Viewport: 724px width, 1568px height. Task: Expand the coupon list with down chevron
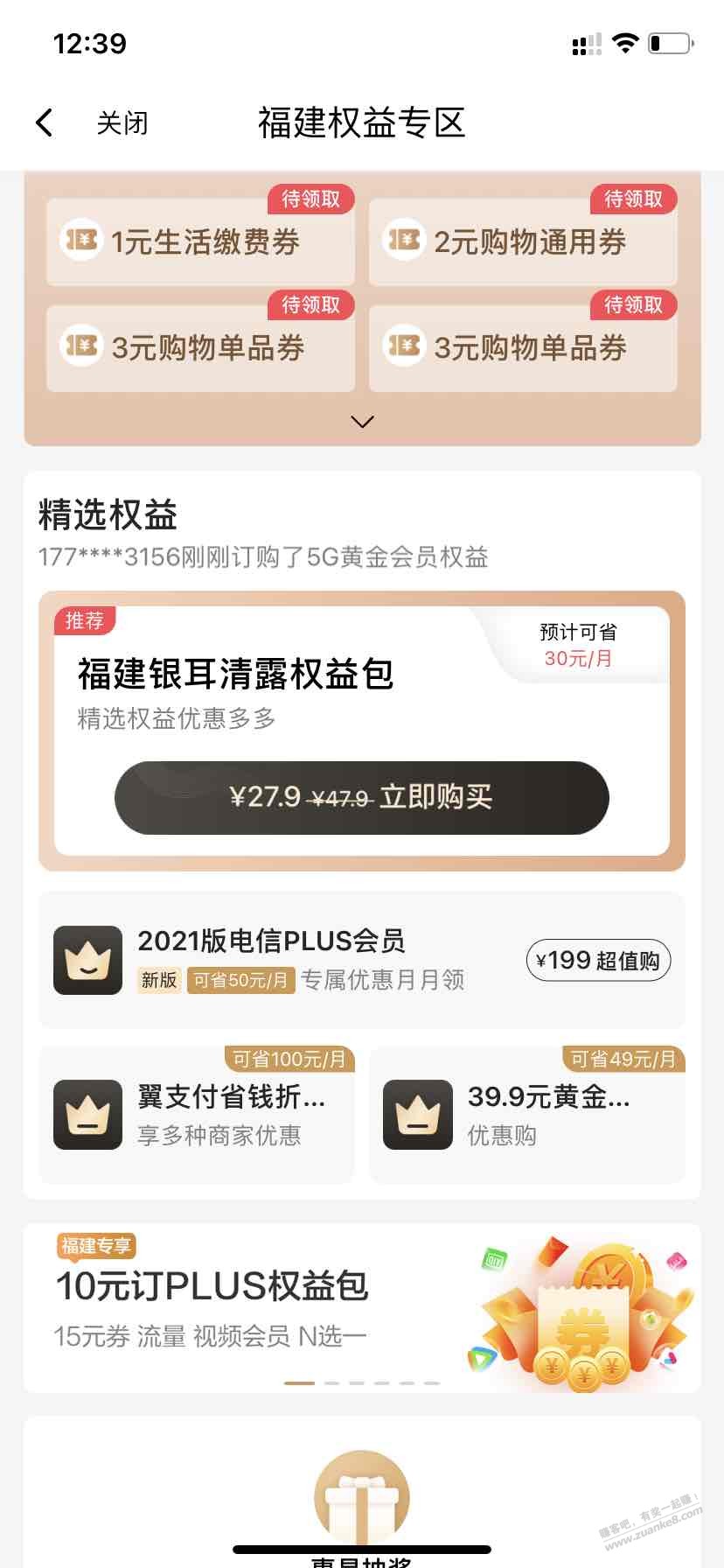pyautogui.click(x=362, y=422)
